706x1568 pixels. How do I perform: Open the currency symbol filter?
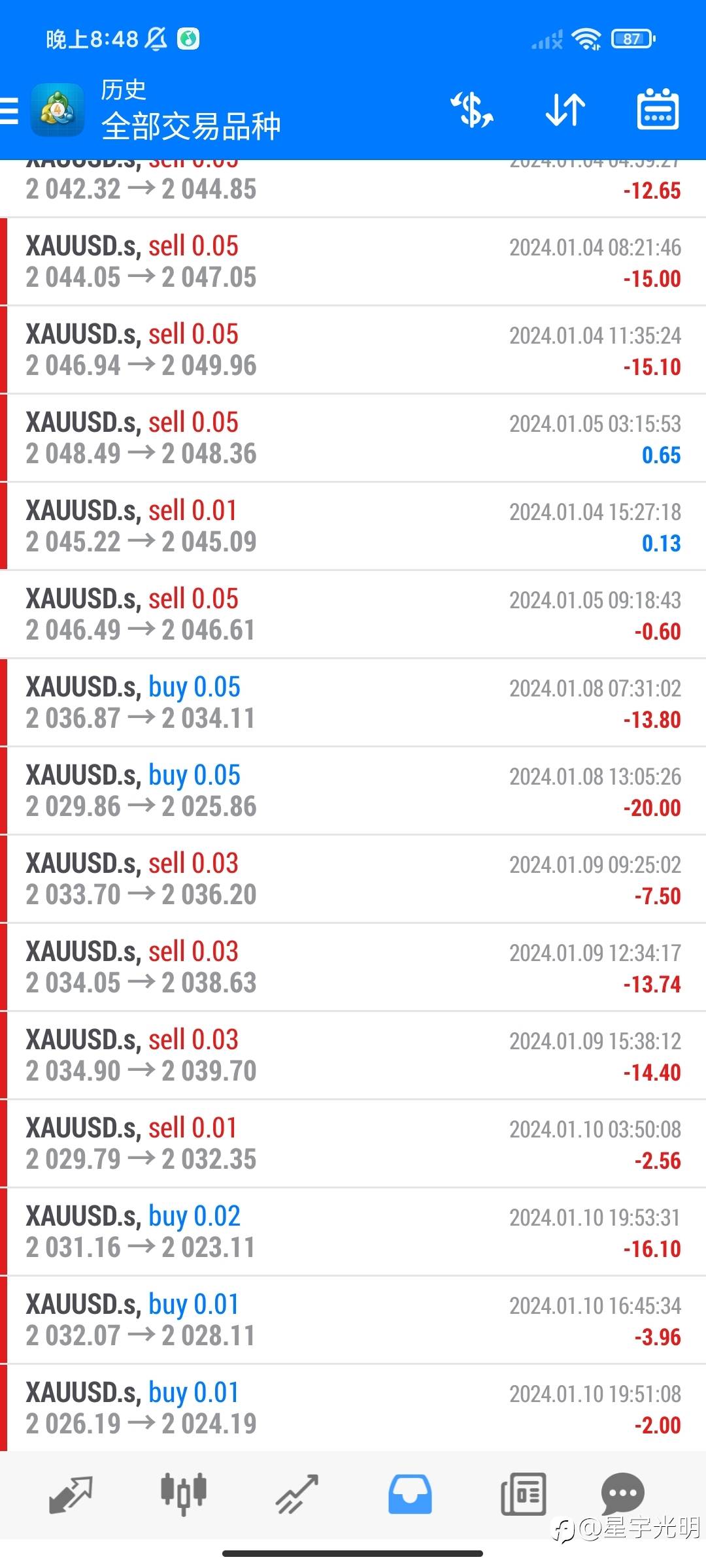click(x=472, y=110)
